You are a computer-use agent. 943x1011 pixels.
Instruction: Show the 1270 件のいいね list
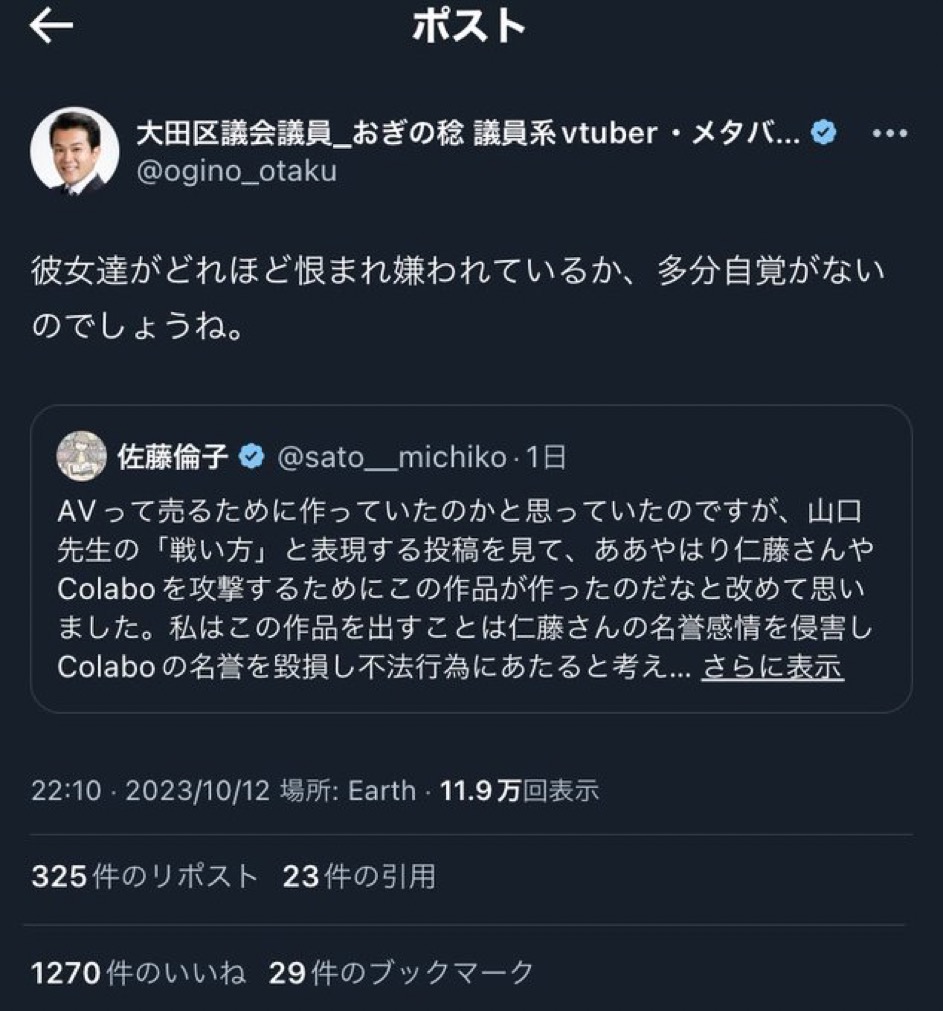click(x=139, y=972)
